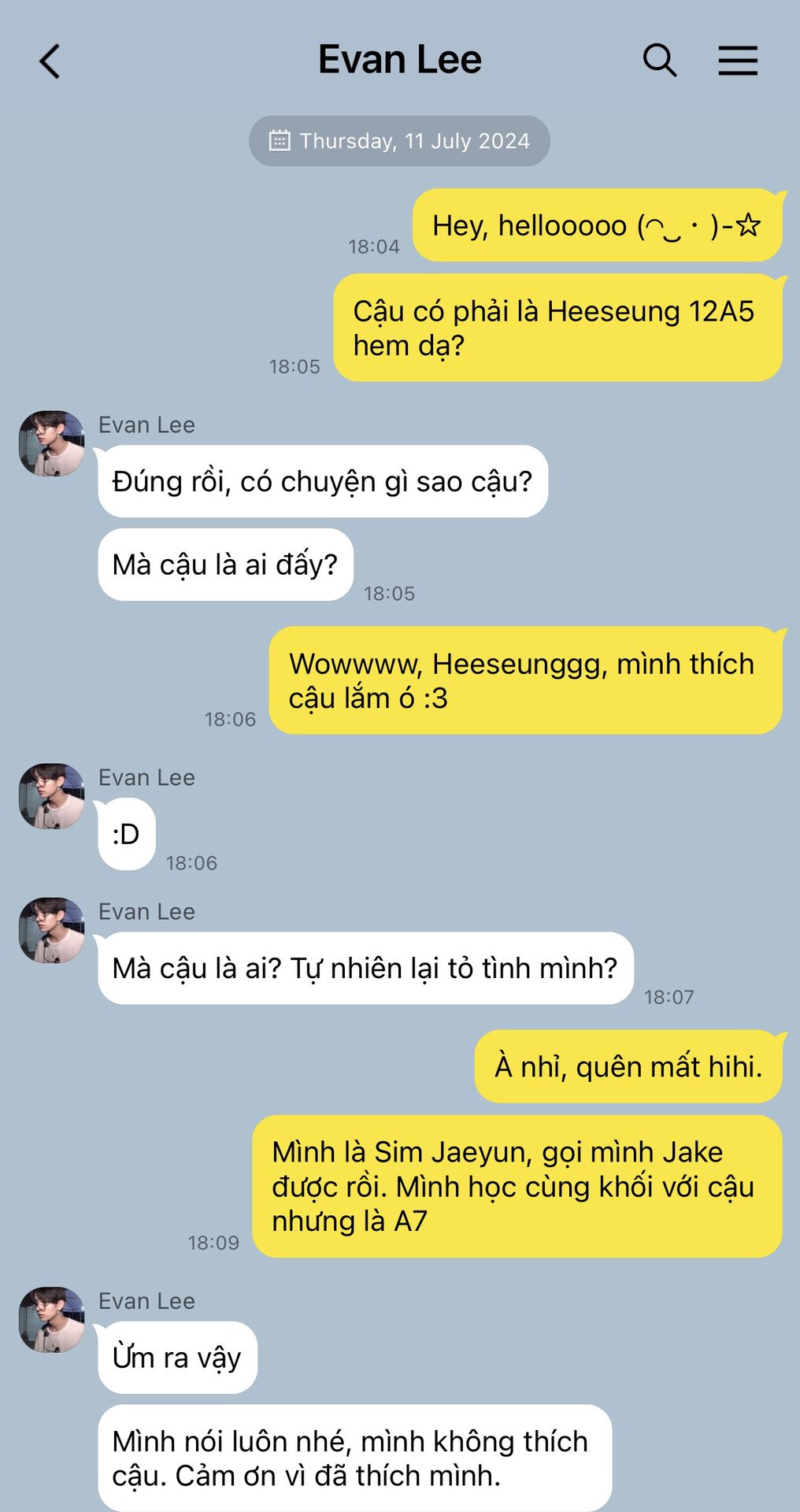Image resolution: width=800 pixels, height=1512 pixels.
Task: Open the hamburger chat menu
Action: (738, 61)
